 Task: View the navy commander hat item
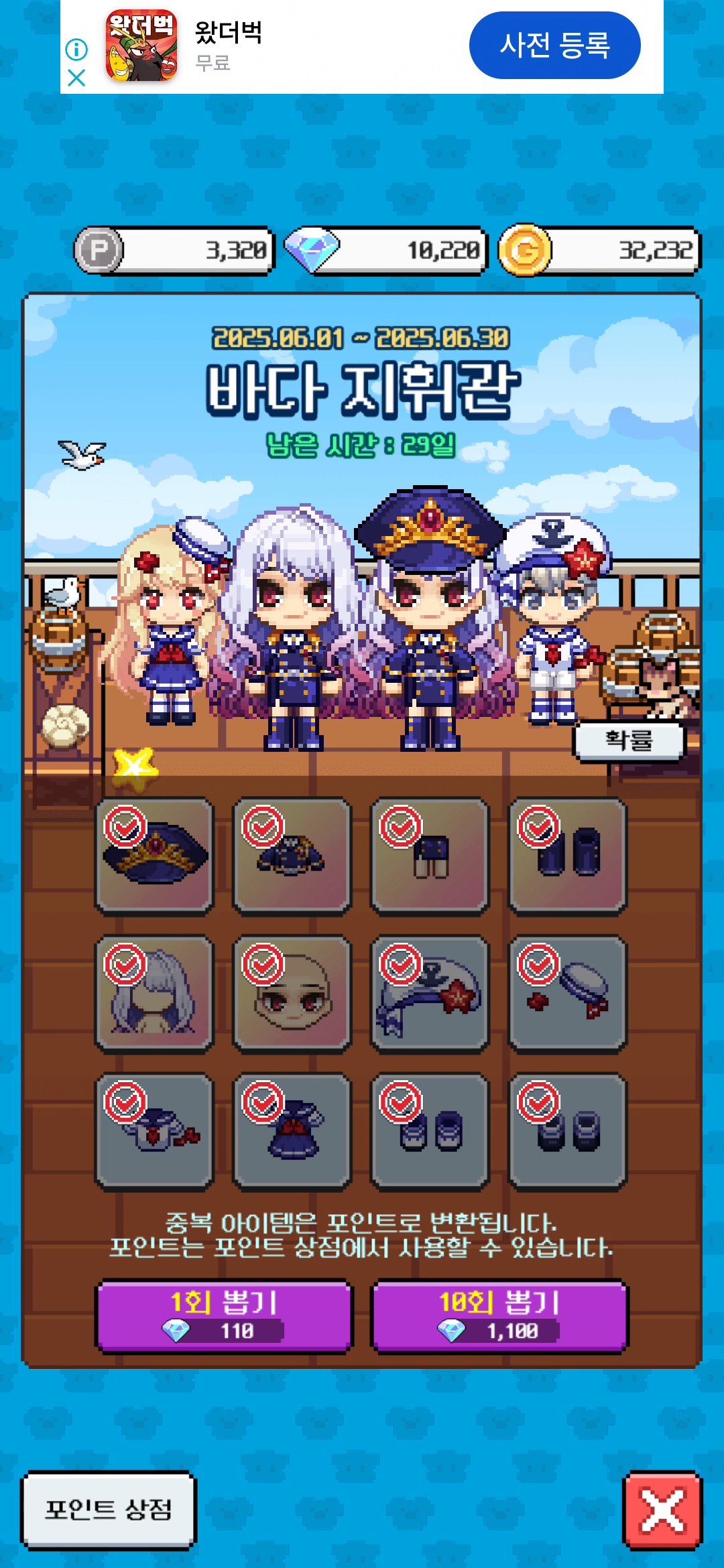pyautogui.click(x=155, y=856)
